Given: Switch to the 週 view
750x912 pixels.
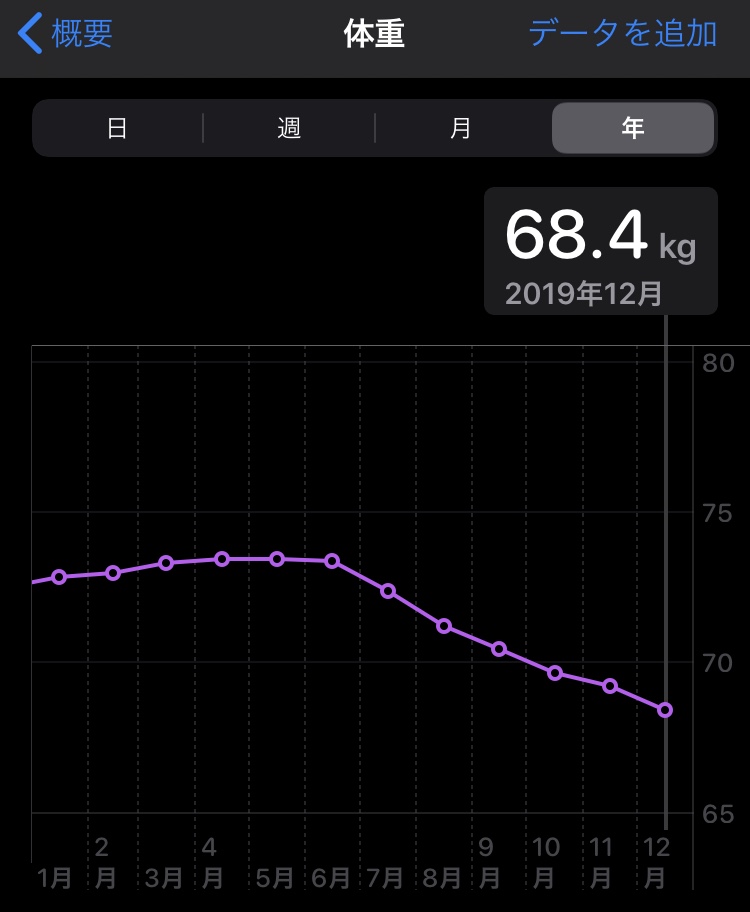Looking at the screenshot, I should [x=289, y=128].
